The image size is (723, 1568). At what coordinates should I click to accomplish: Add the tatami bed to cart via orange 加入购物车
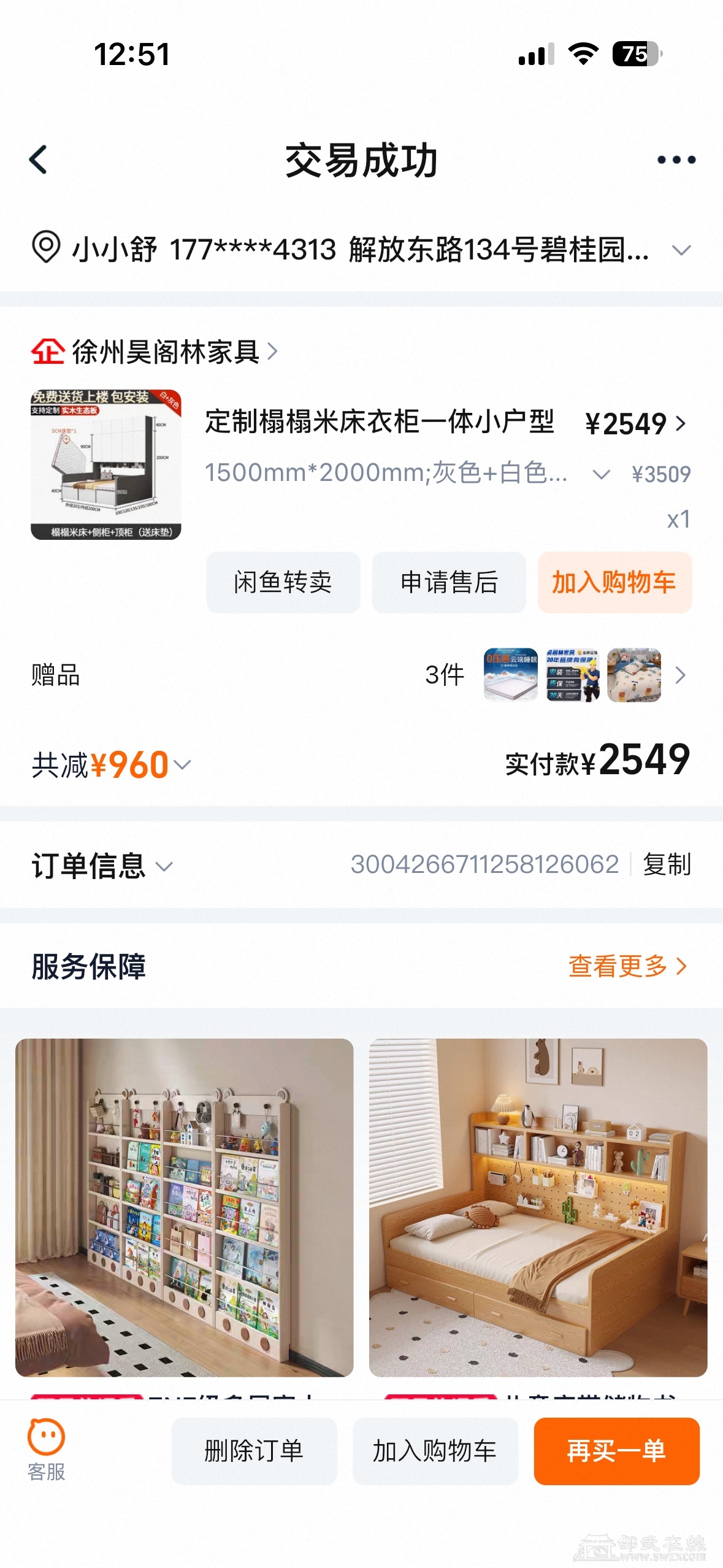(x=614, y=582)
